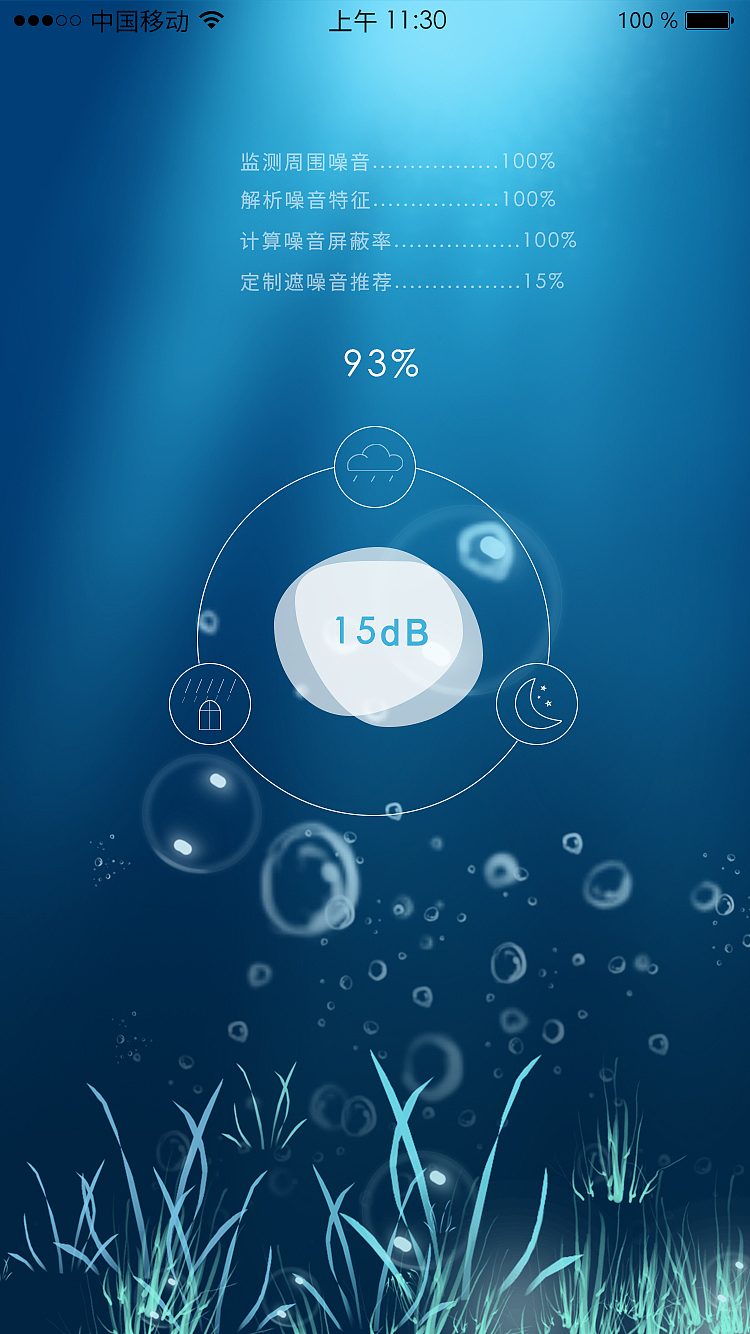Choose the rainy window sound icon
This screenshot has height=1334, width=750.
pyautogui.click(x=210, y=705)
